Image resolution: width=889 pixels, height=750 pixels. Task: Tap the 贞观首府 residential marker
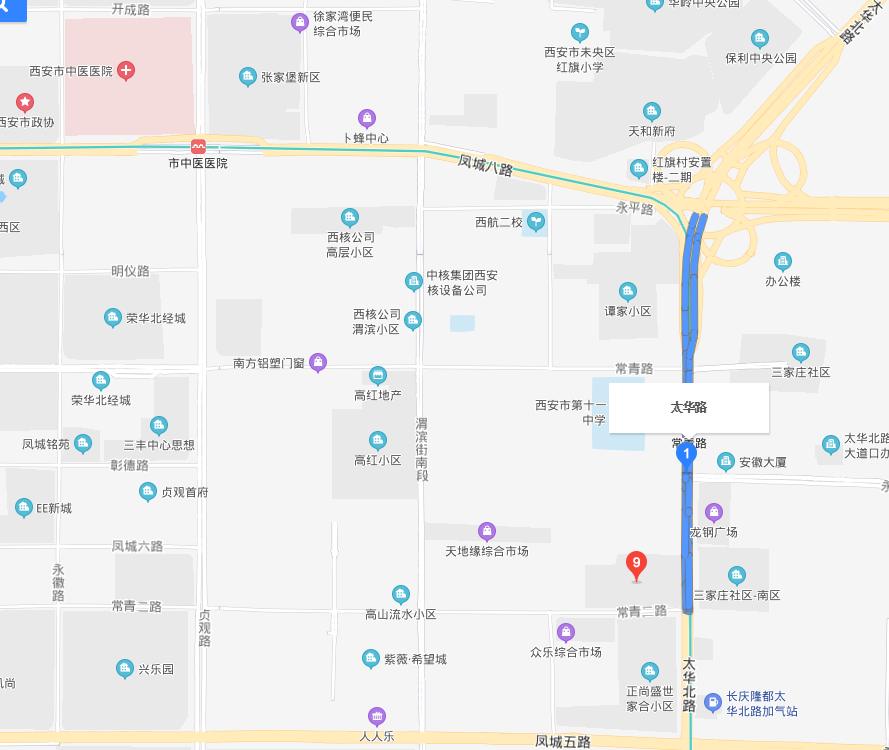148,492
